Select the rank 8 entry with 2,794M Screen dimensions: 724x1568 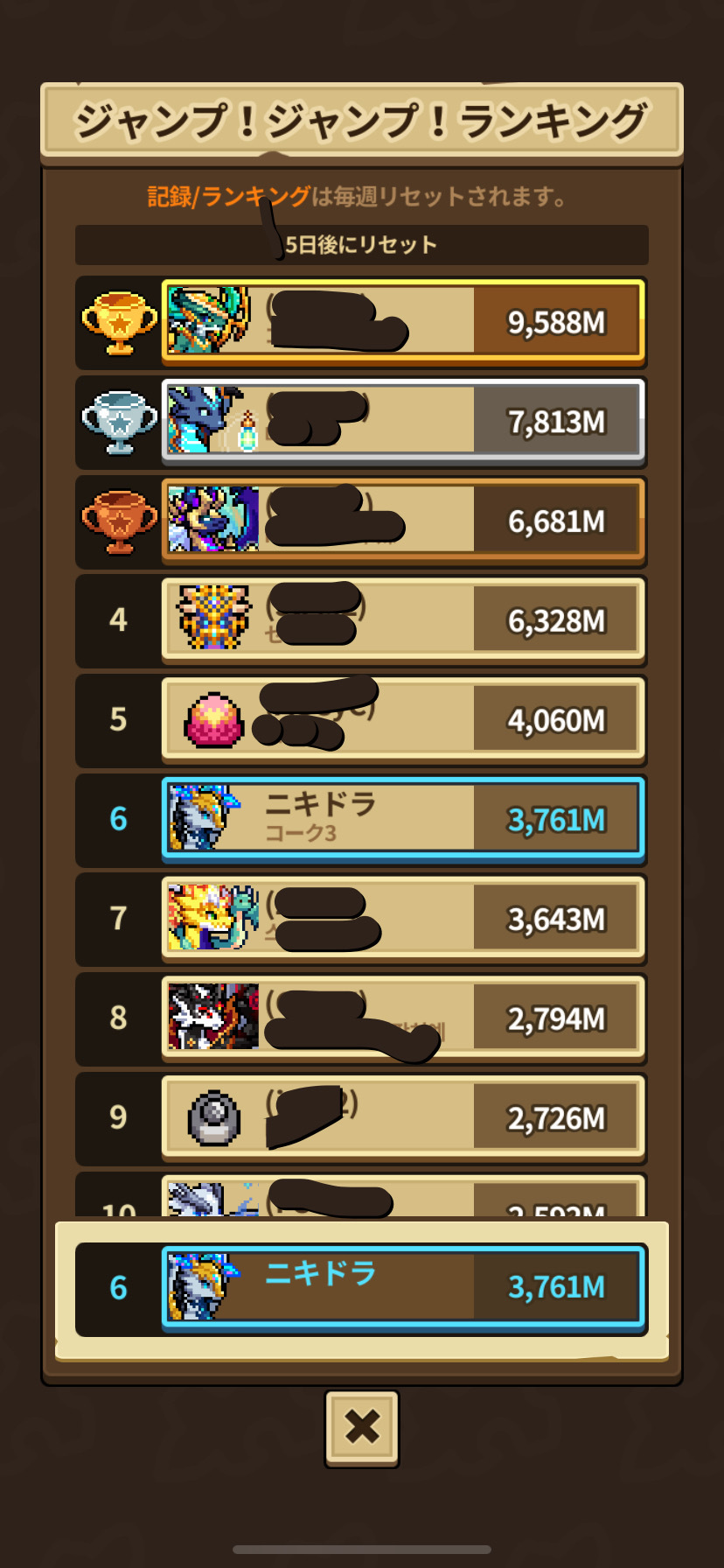tap(403, 1018)
